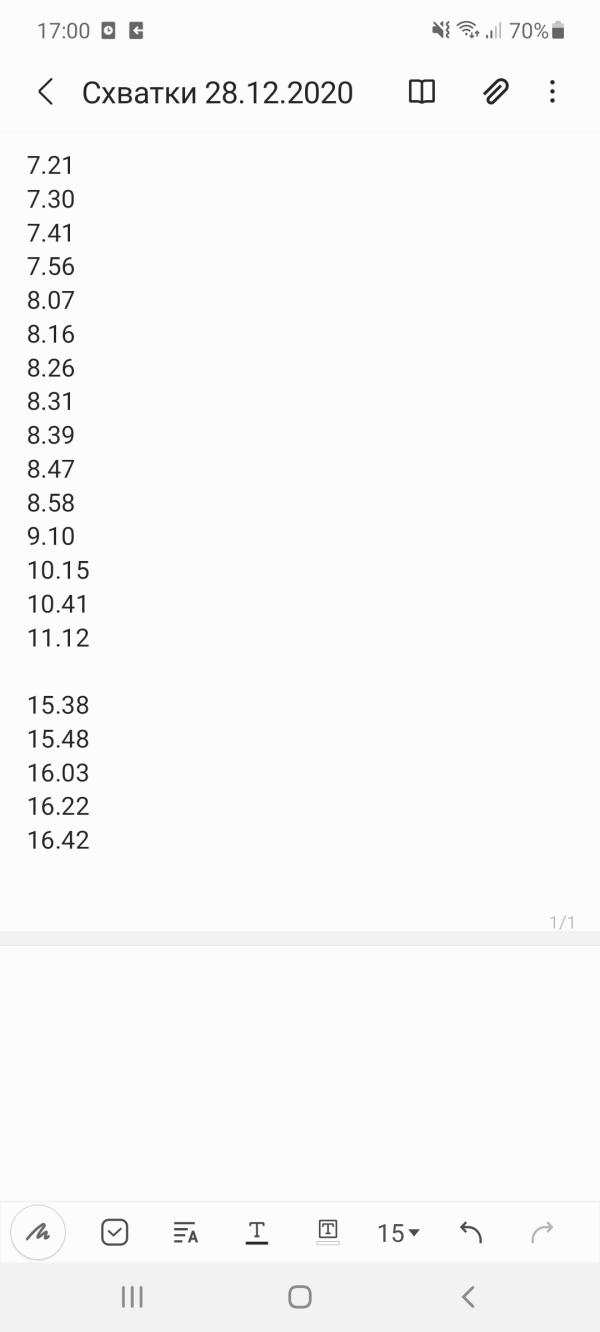Attach a file with the paperclip

pyautogui.click(x=495, y=92)
